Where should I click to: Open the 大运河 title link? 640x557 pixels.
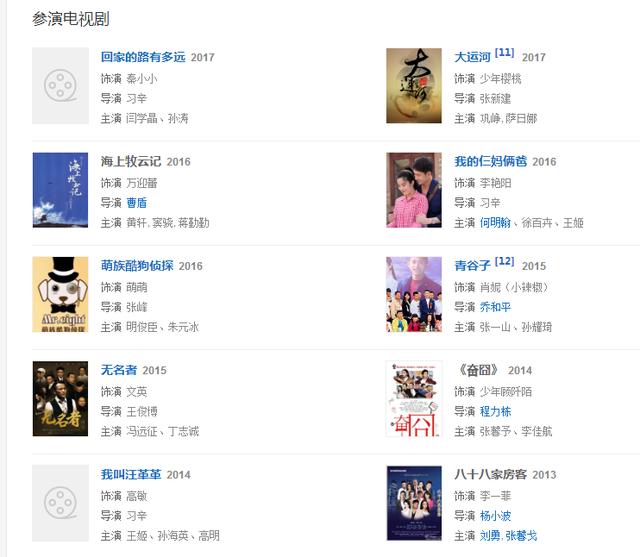tap(472, 57)
